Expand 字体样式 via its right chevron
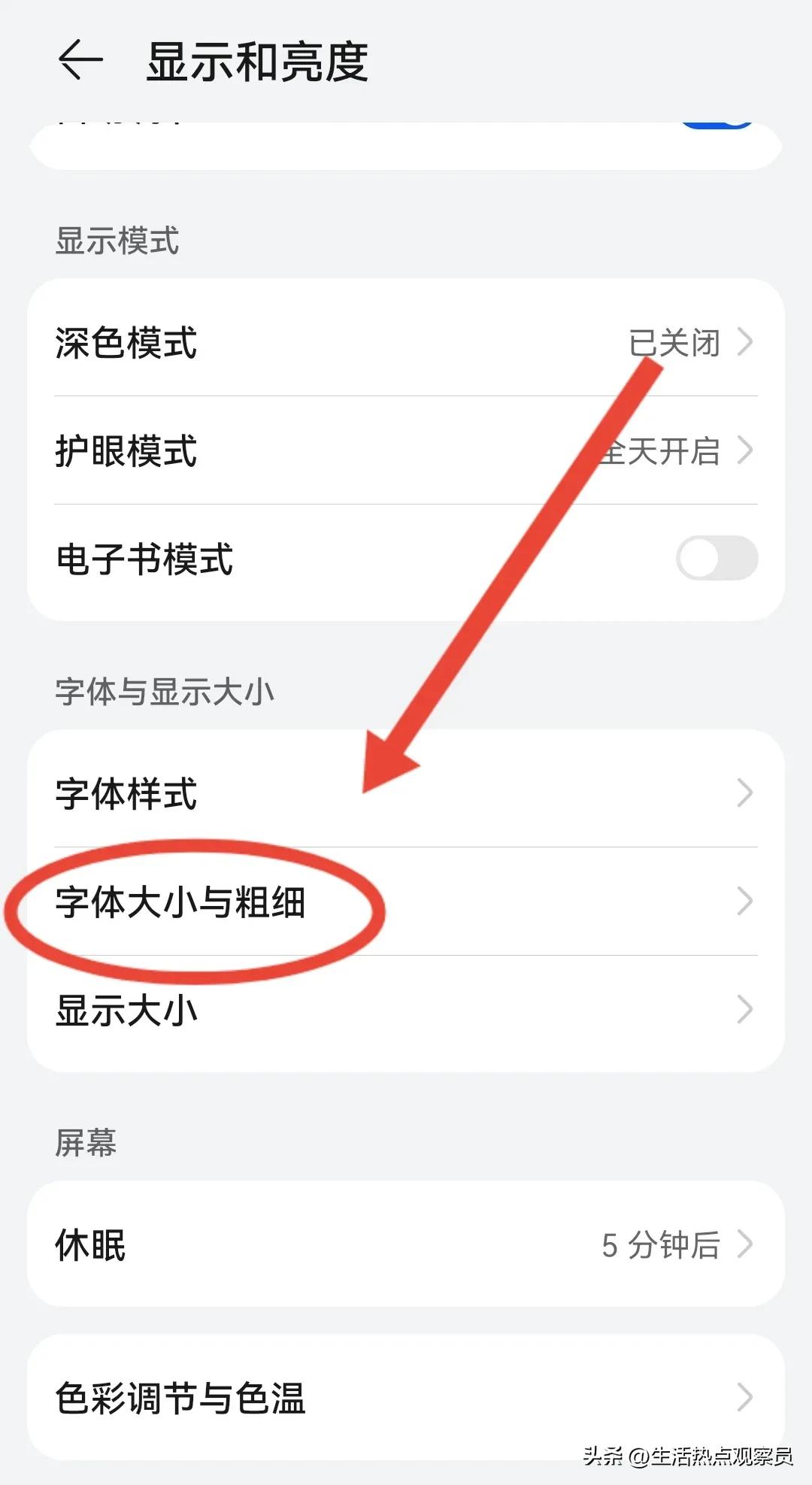The height and width of the screenshot is (1485, 812). (745, 792)
